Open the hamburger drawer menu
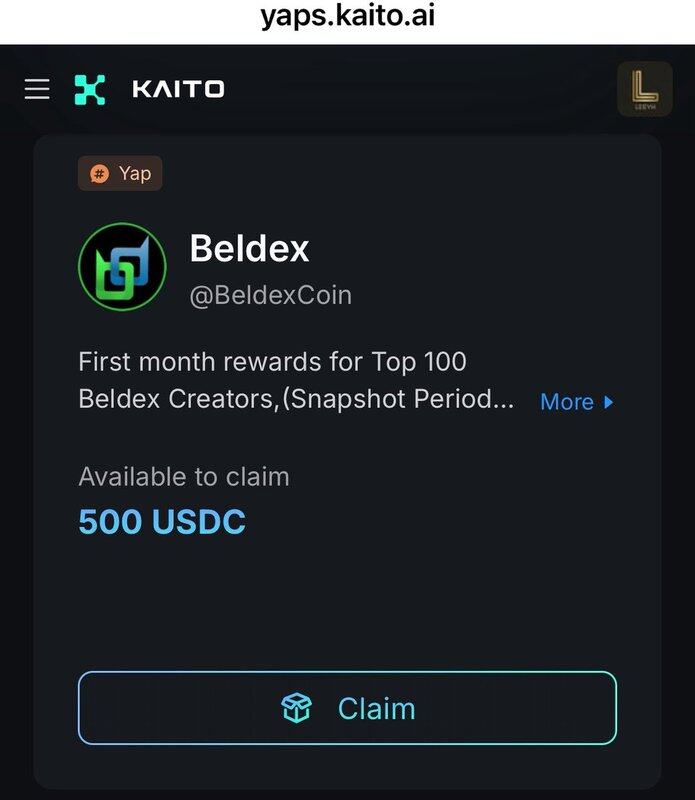 click(37, 90)
